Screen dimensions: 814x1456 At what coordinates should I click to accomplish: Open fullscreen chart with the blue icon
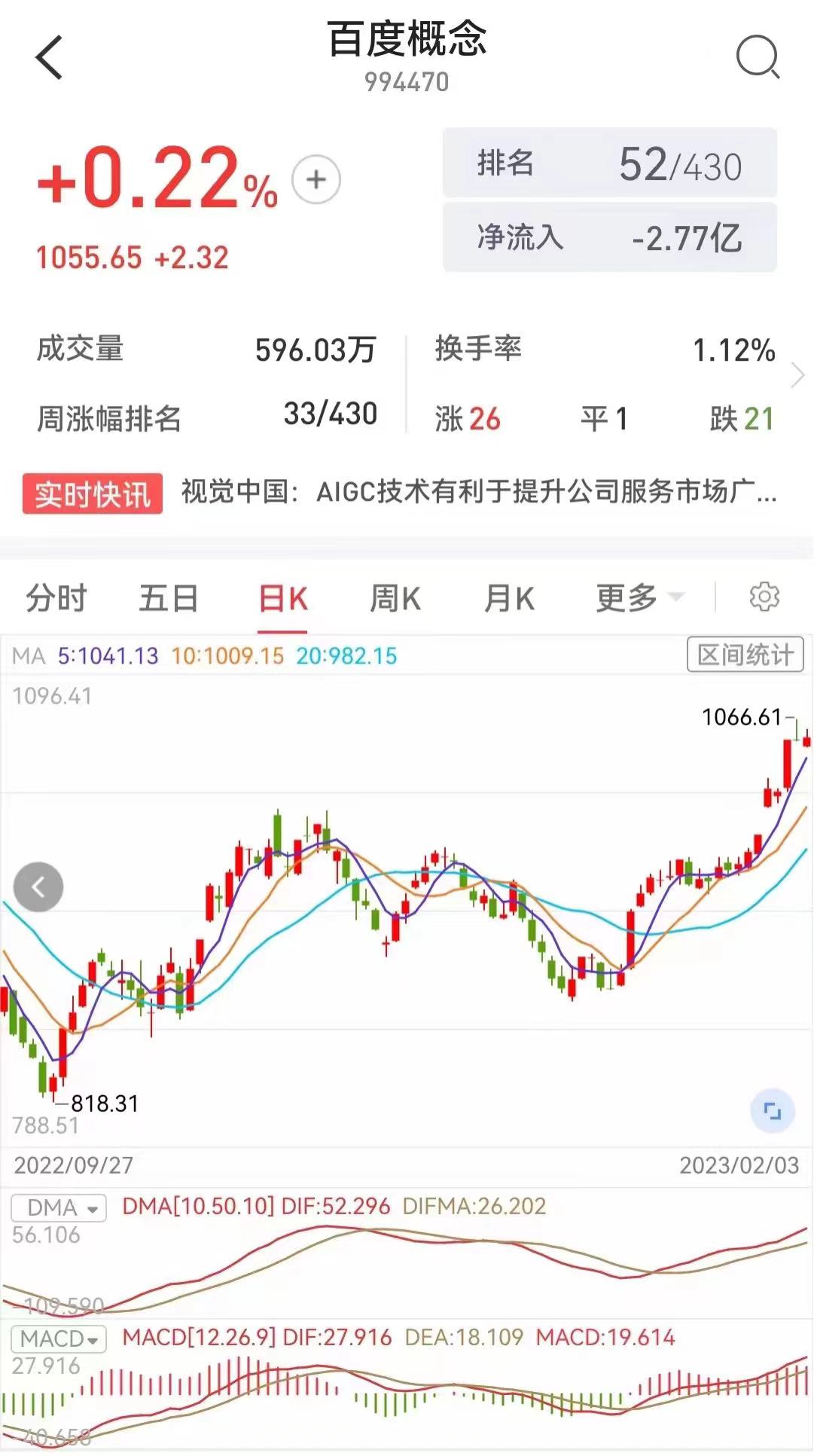(x=773, y=1110)
